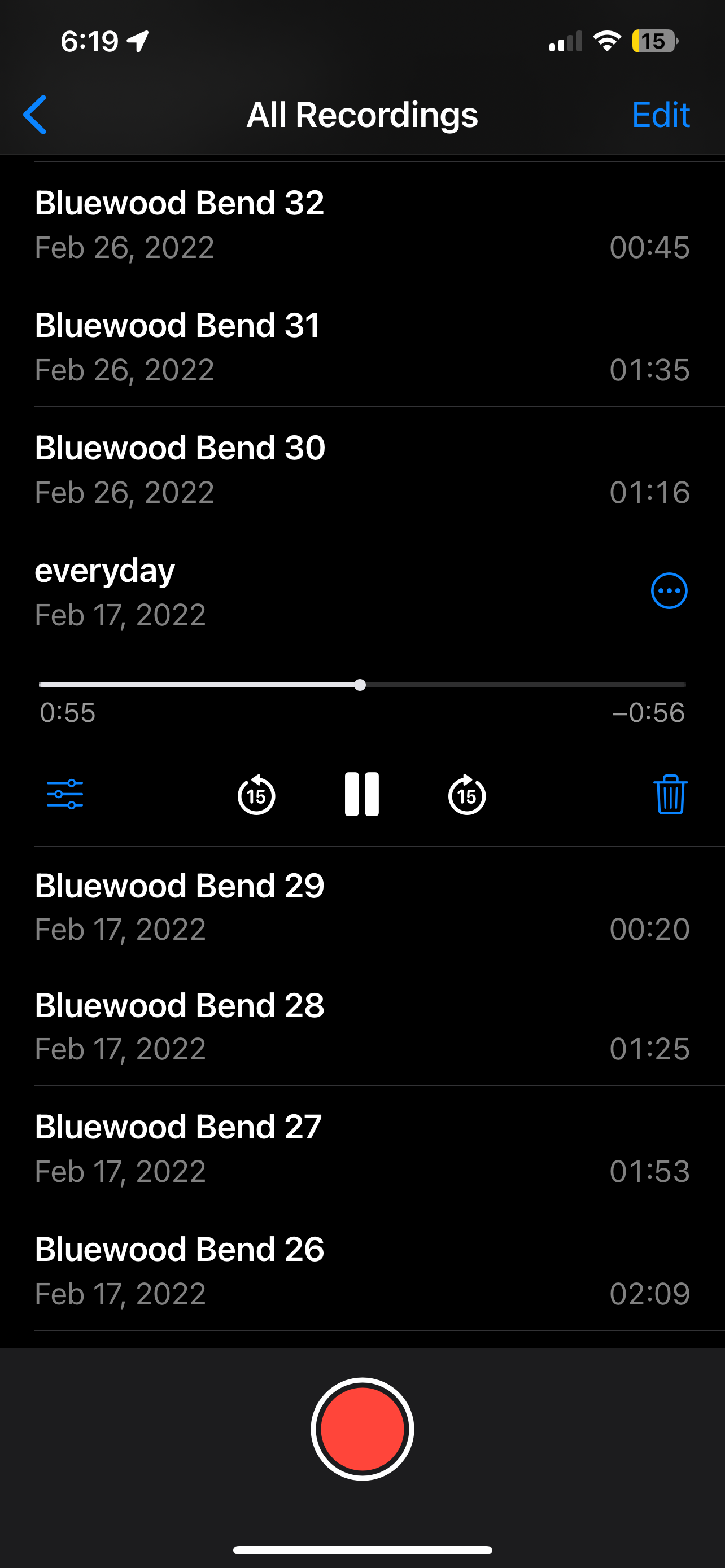This screenshot has width=725, height=1568.
Task: Open Bluewood Bend 30 recording
Action: tap(362, 468)
